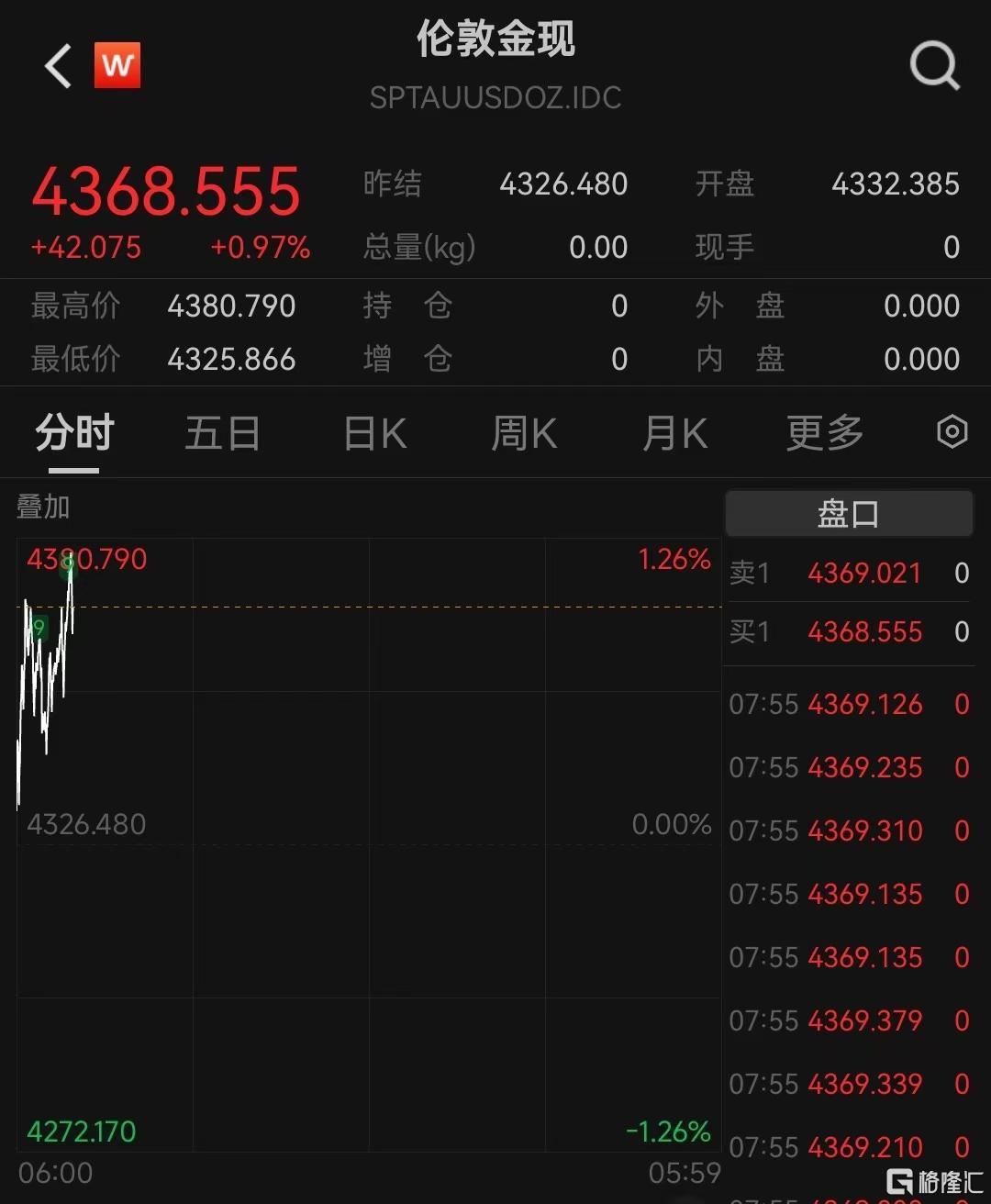991x1204 pixels.
Task: Open the 更多 chart options
Action: click(x=824, y=433)
